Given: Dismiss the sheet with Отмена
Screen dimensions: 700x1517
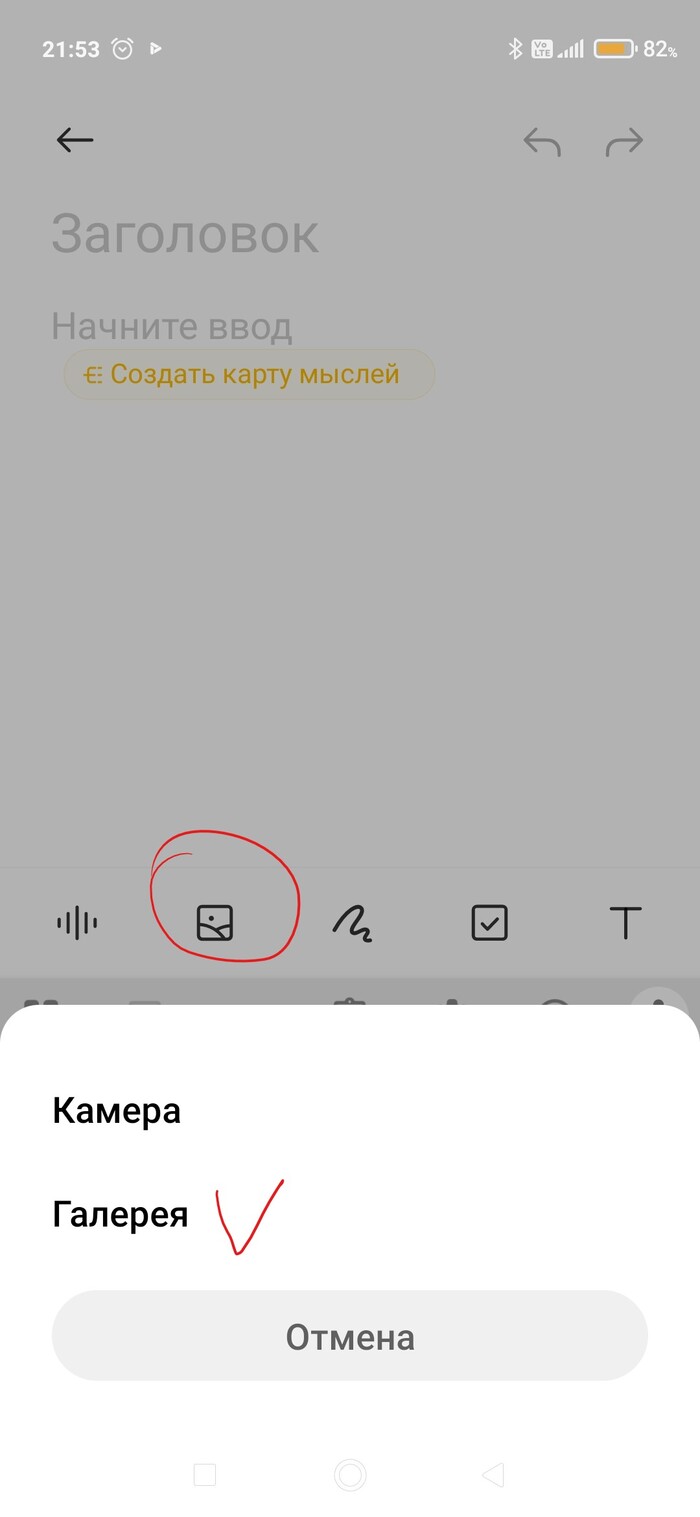Looking at the screenshot, I should pyautogui.click(x=350, y=1336).
